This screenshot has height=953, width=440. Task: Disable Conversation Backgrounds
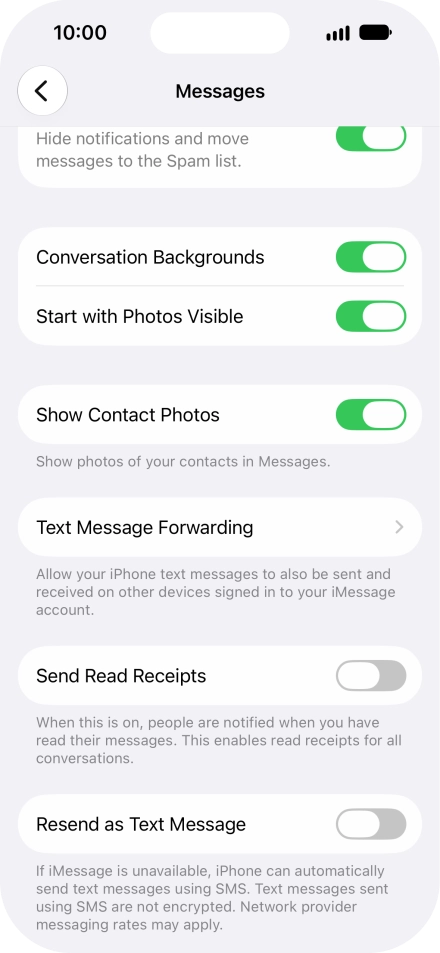click(371, 257)
